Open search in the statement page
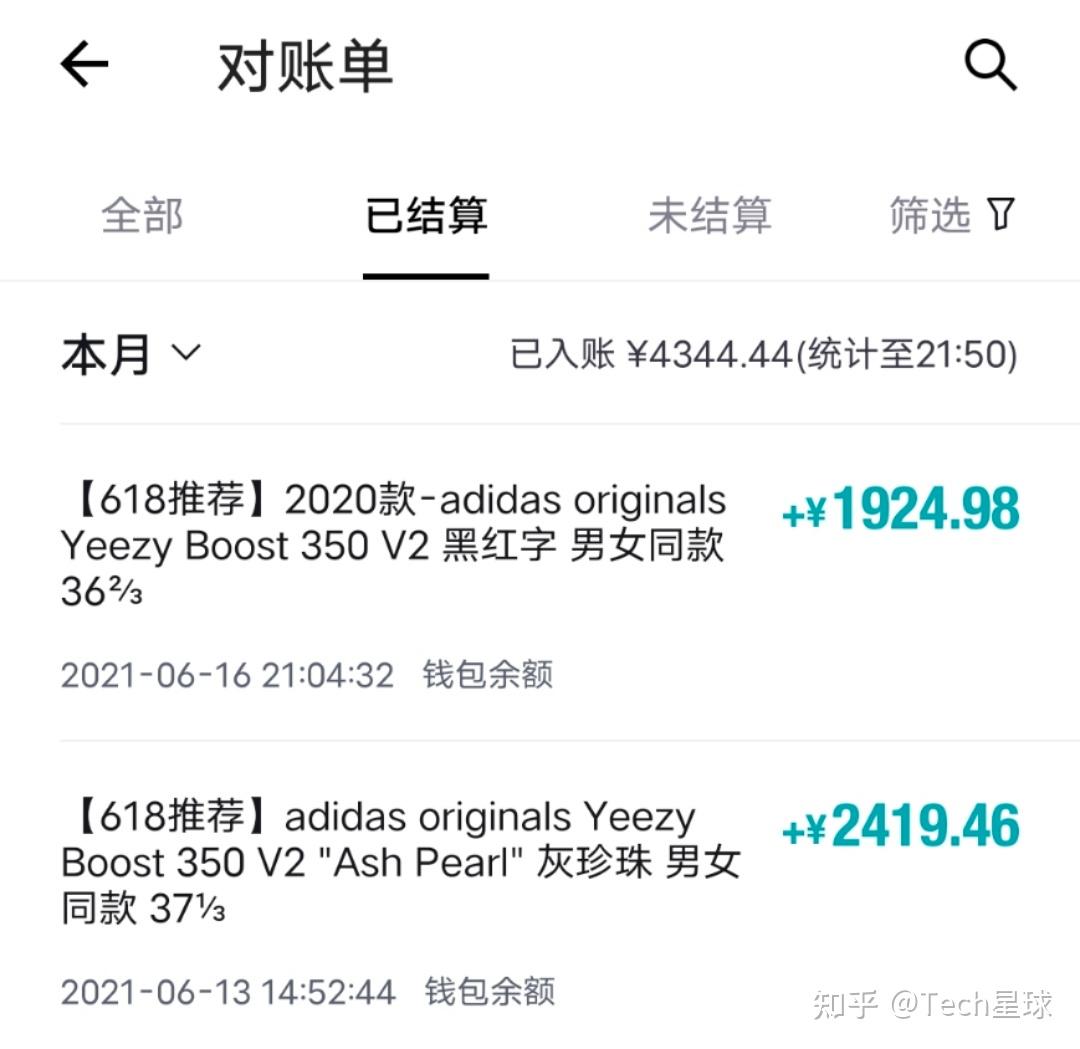The width and height of the screenshot is (1080, 1049). pyautogui.click(x=989, y=66)
